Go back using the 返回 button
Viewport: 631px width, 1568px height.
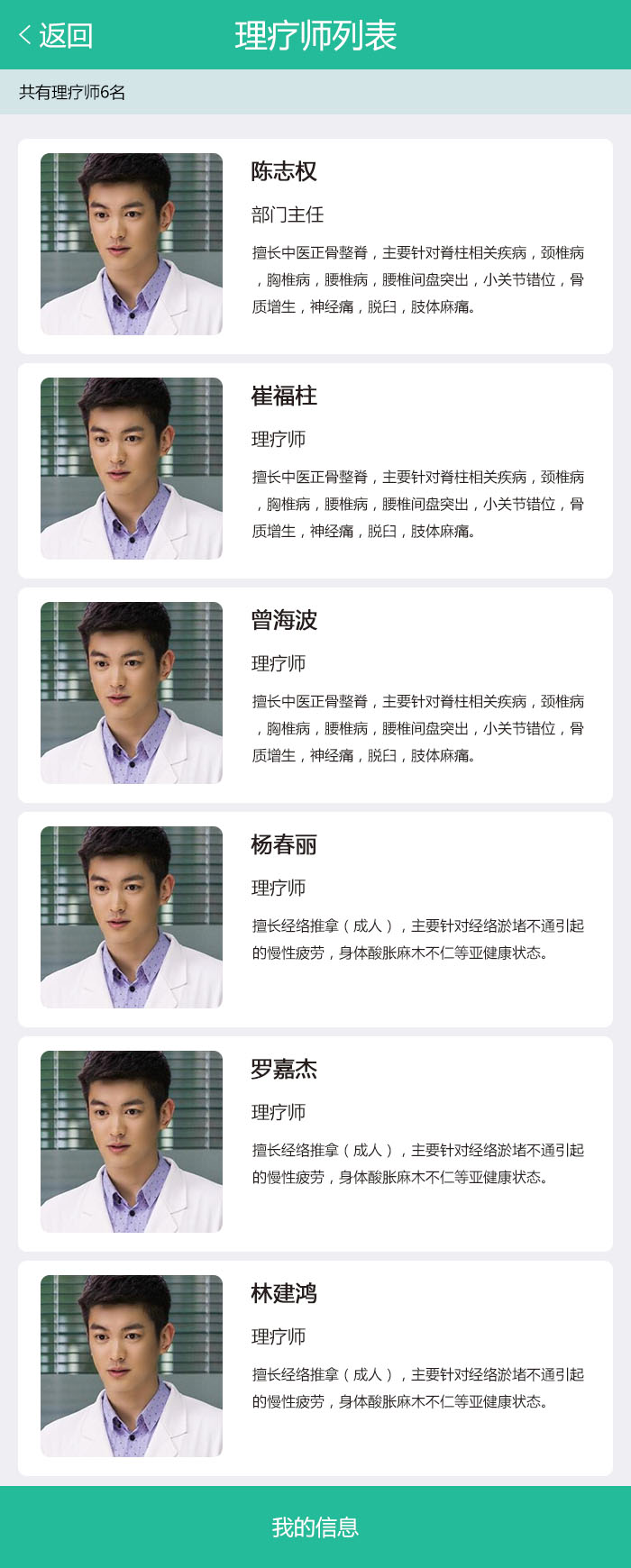point(56,35)
